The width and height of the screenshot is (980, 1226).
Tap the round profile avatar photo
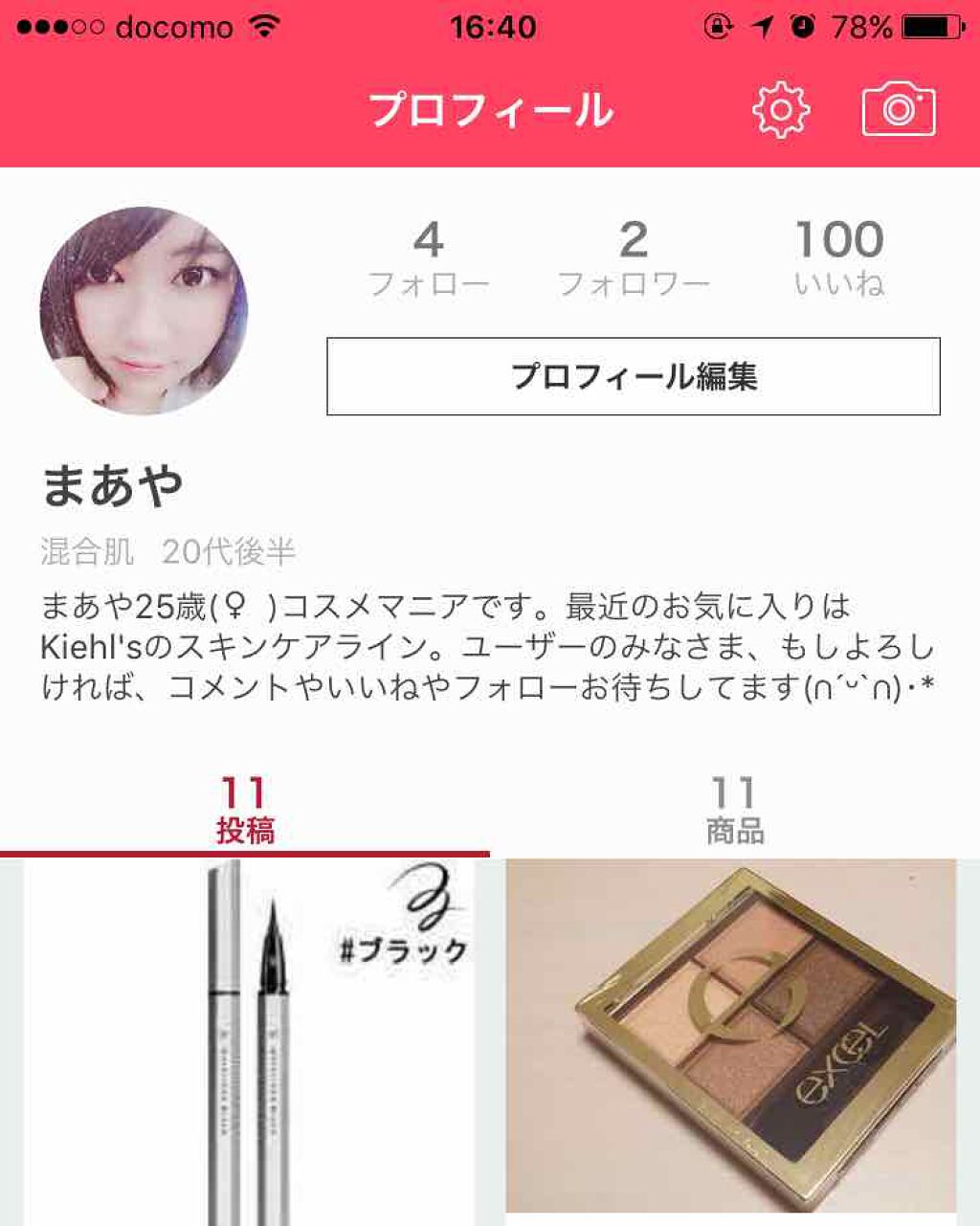click(x=144, y=311)
